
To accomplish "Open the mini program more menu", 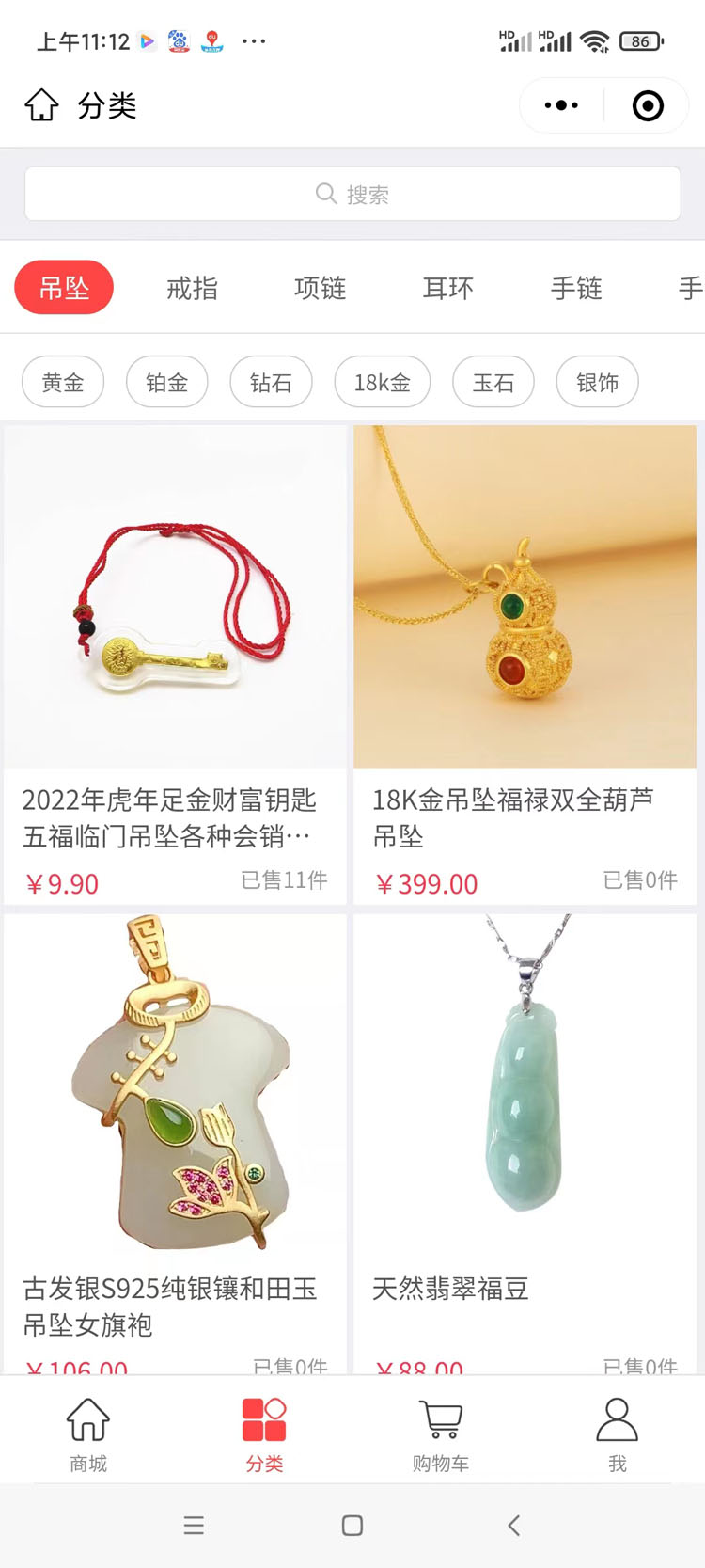I will click(x=561, y=105).
